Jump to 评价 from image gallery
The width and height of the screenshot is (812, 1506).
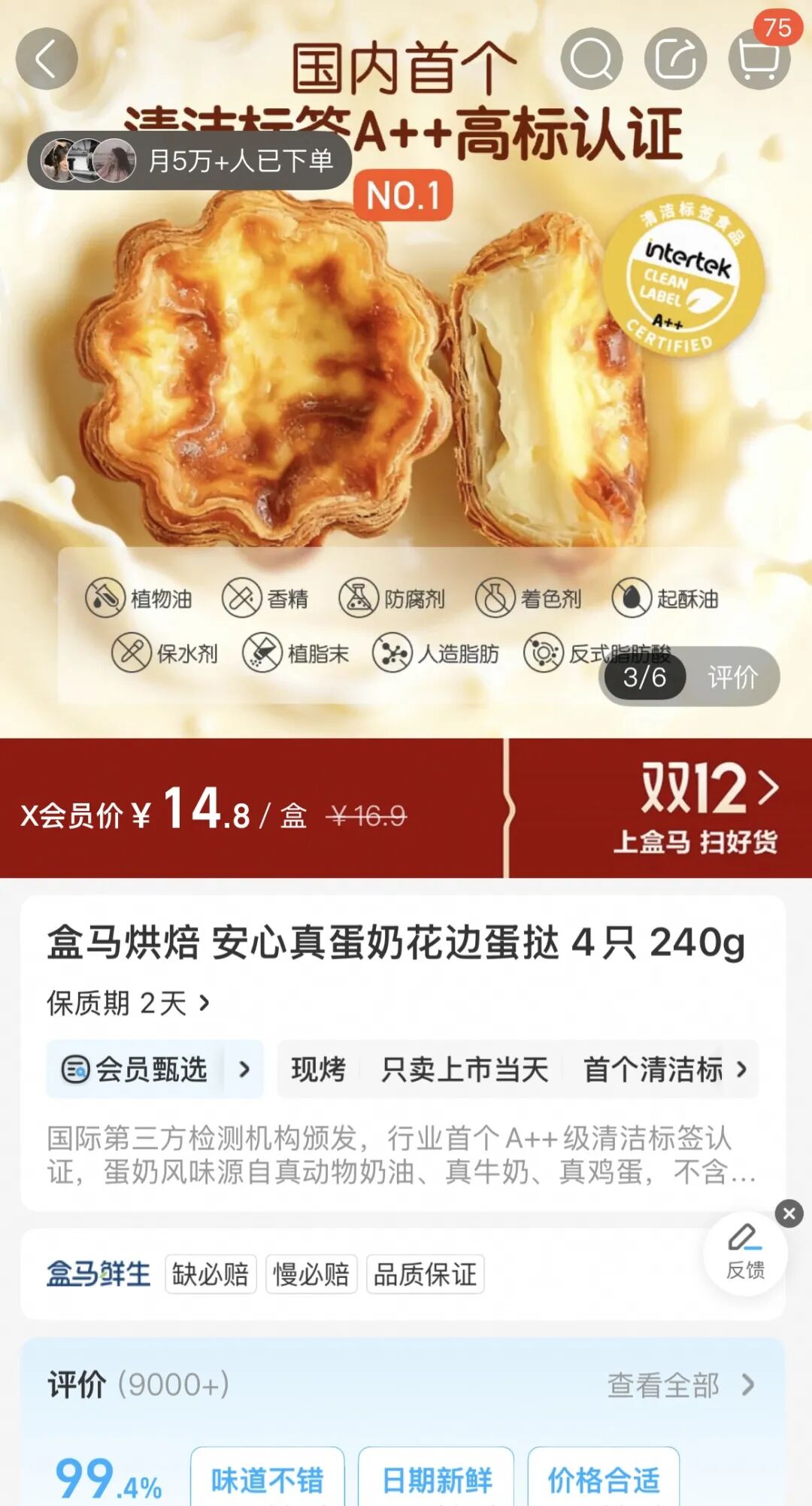(732, 677)
